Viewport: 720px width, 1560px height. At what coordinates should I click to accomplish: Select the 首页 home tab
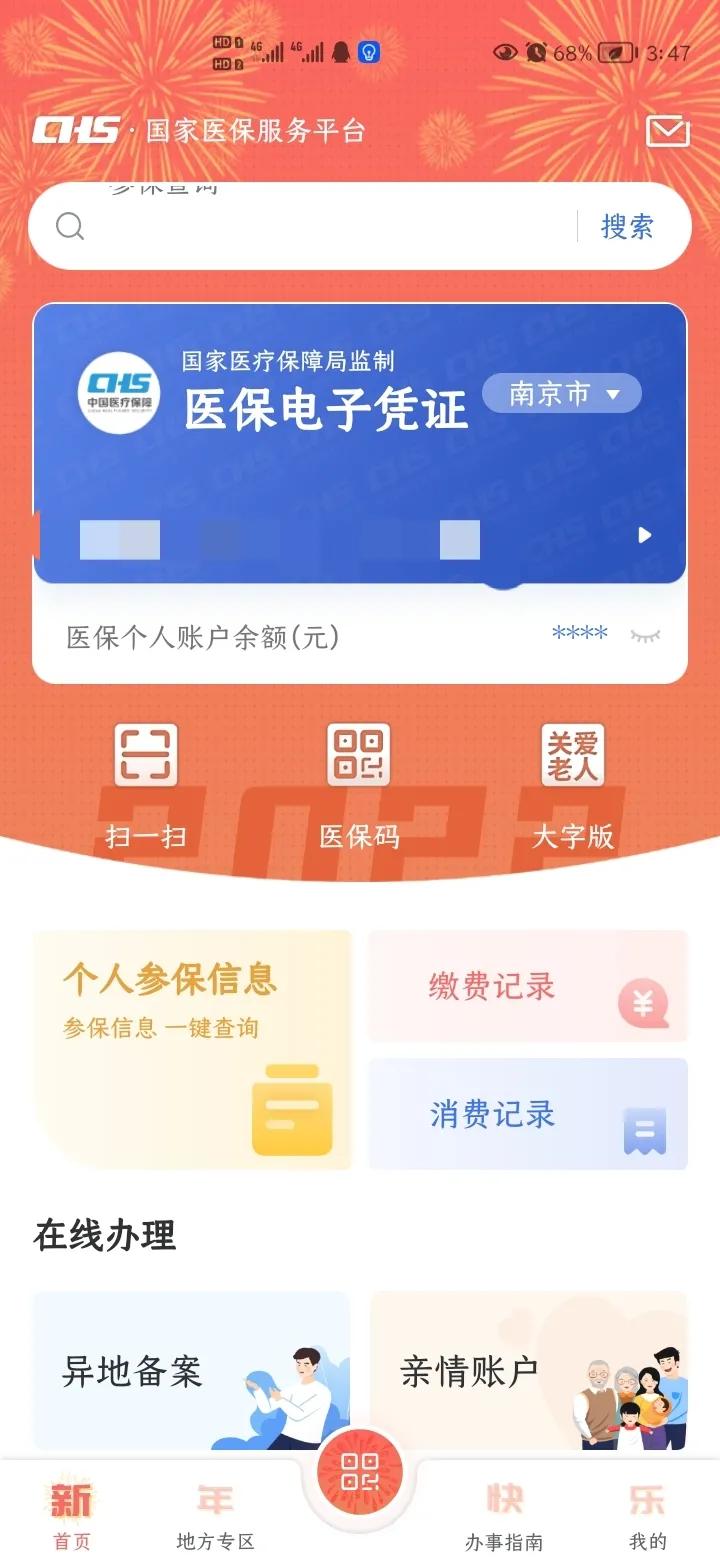point(72,1516)
